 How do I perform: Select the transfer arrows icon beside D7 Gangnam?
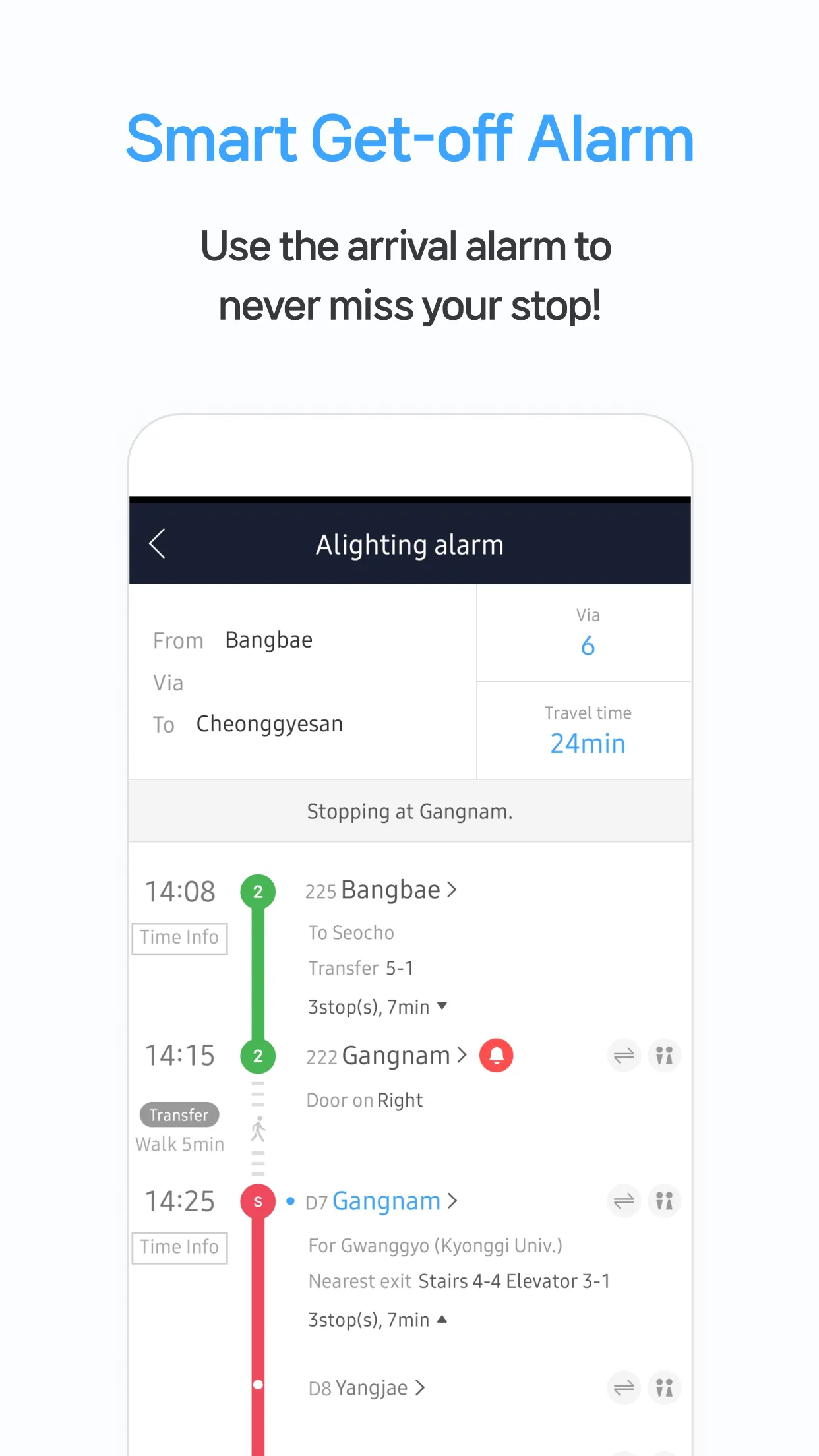tap(623, 1201)
